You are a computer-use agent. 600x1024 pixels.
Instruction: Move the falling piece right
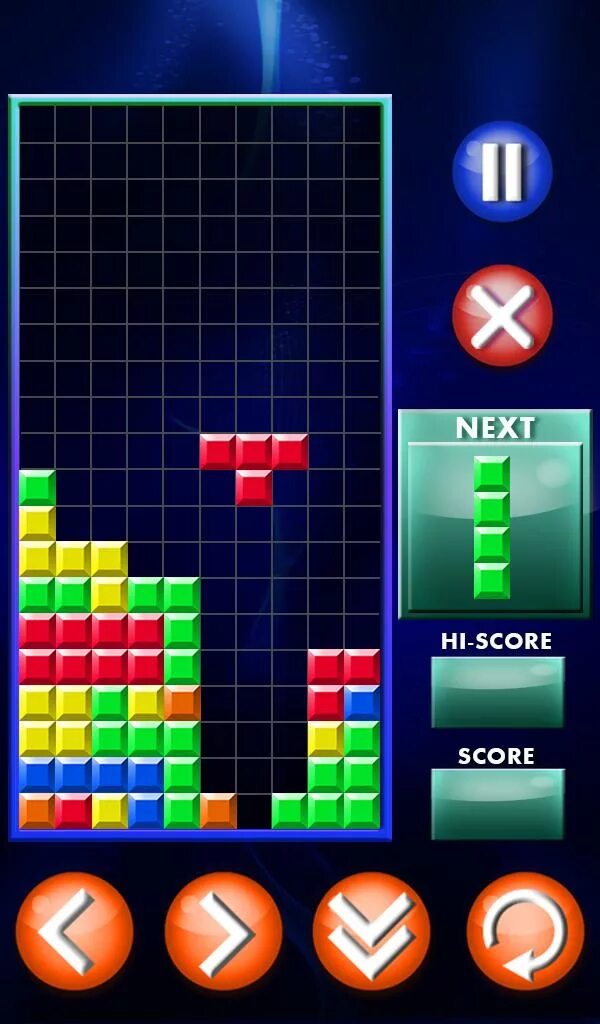click(x=223, y=931)
